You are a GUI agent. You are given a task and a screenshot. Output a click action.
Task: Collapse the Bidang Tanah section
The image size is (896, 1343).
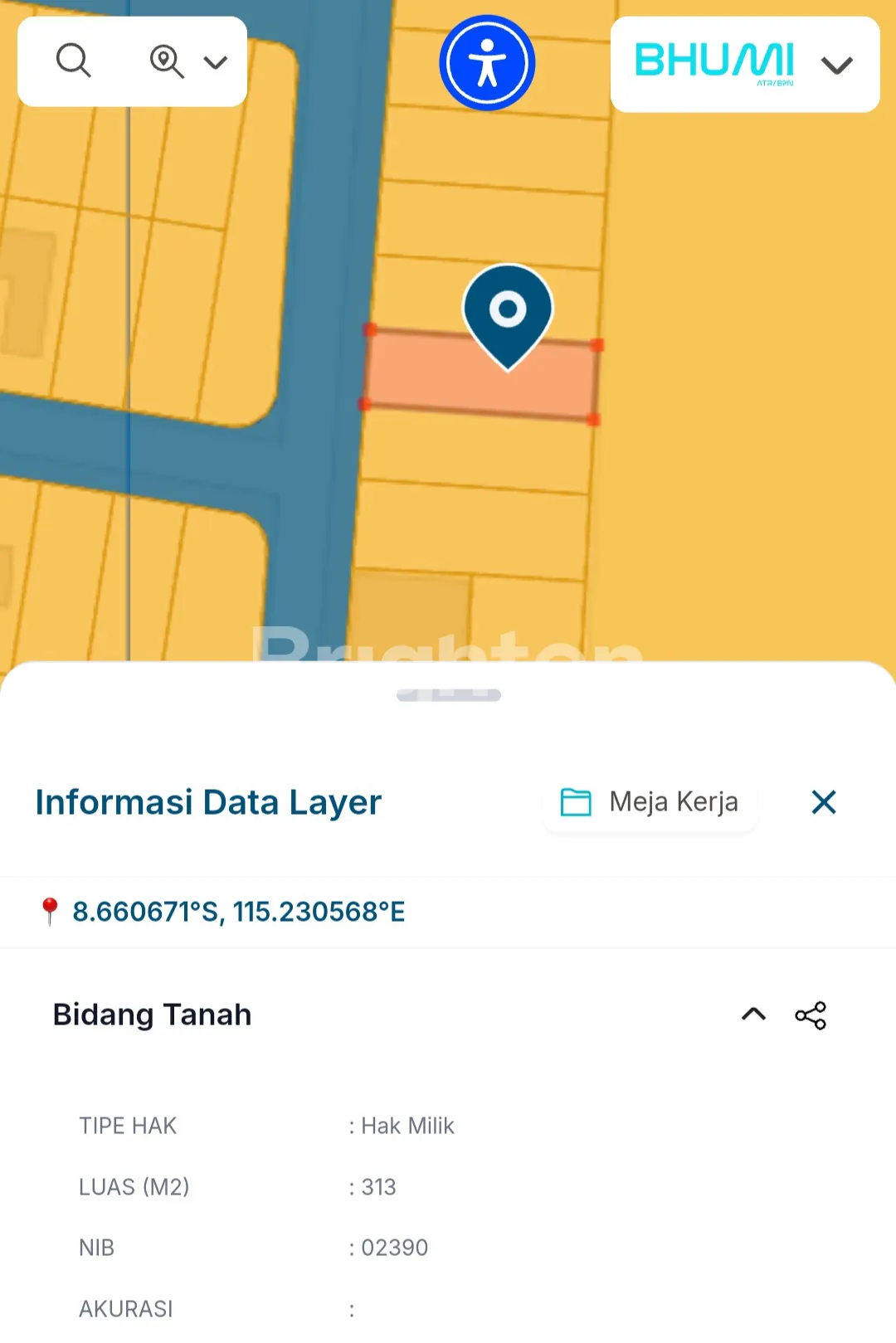pos(753,1015)
